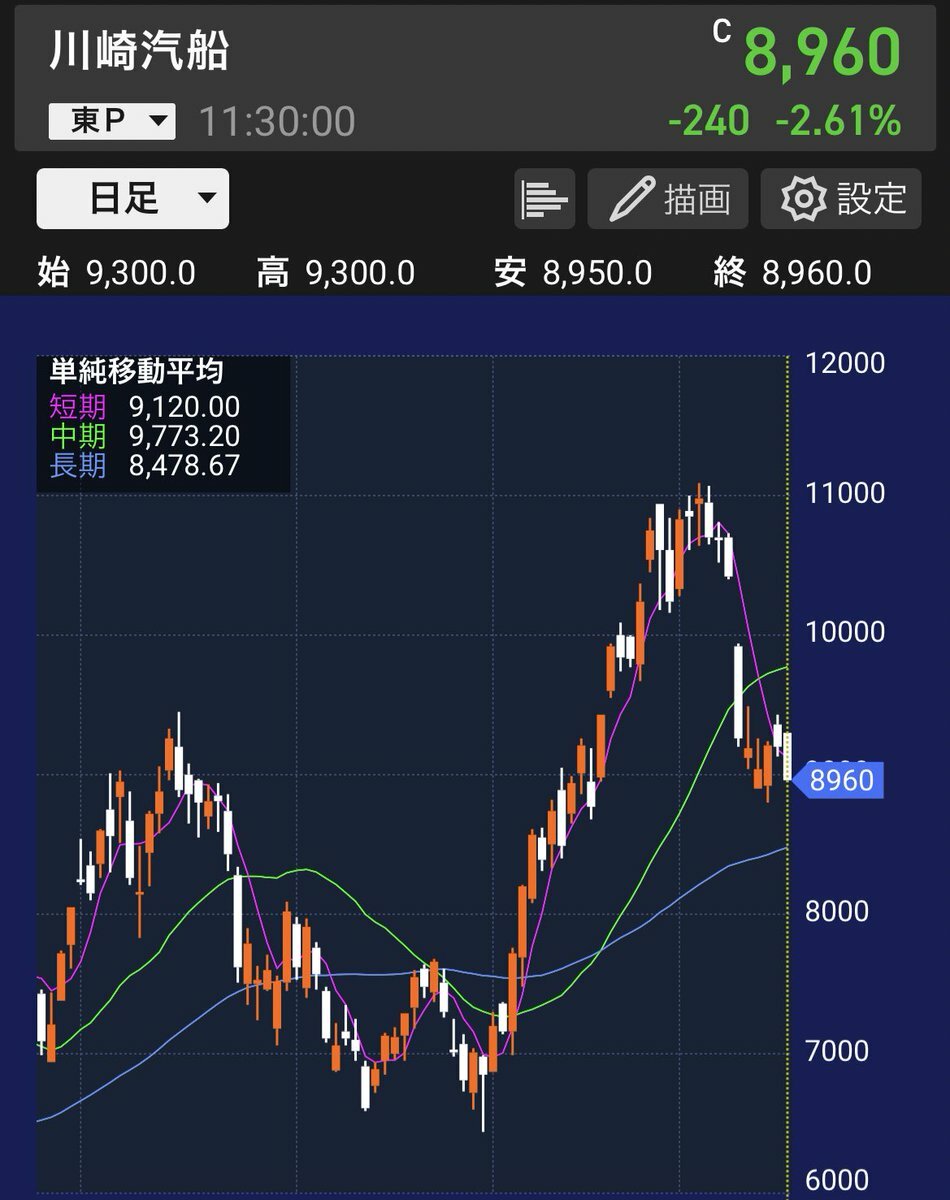Open the 設定 chart settings
The width and height of the screenshot is (950, 1200).
pyautogui.click(x=843, y=199)
